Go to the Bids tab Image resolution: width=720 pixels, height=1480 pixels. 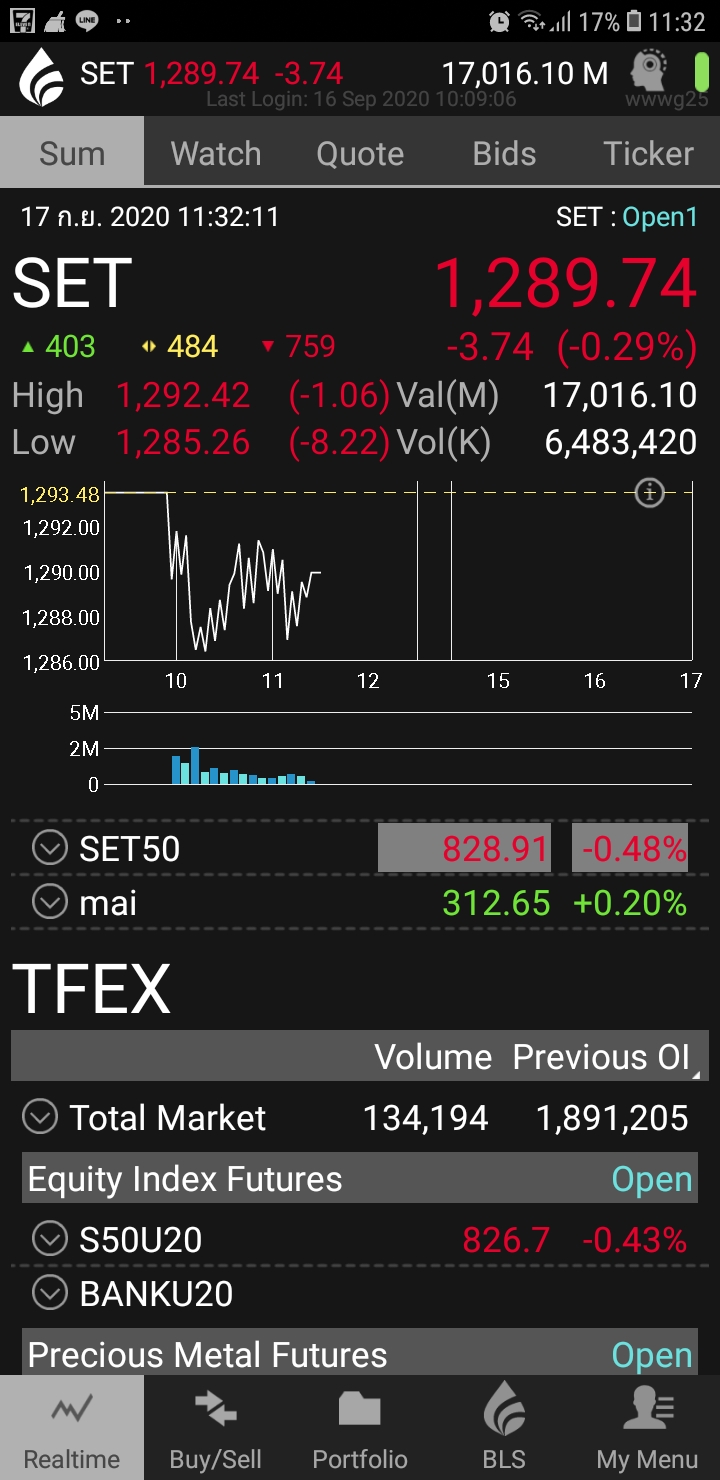pyautogui.click(x=504, y=153)
